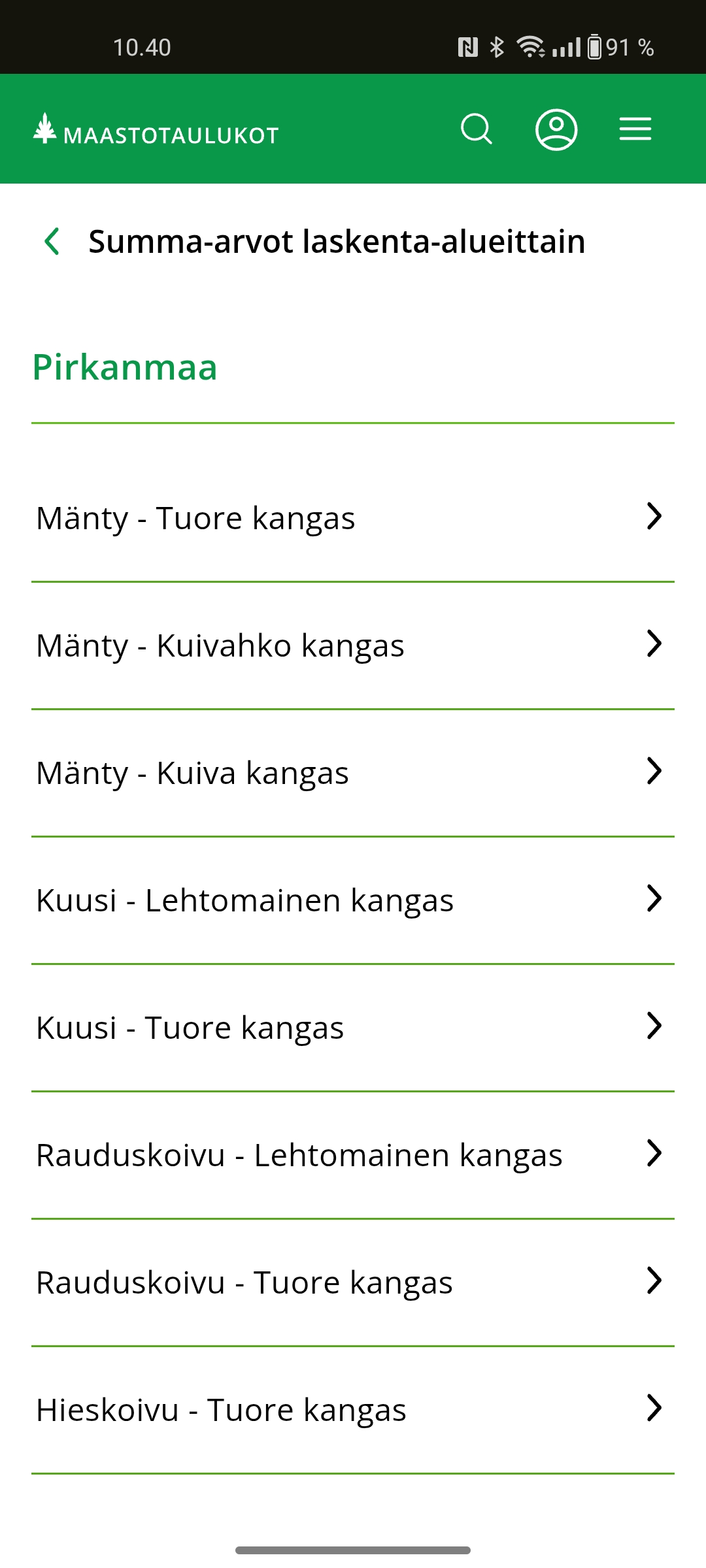Go back using the green arrow

pyautogui.click(x=52, y=241)
